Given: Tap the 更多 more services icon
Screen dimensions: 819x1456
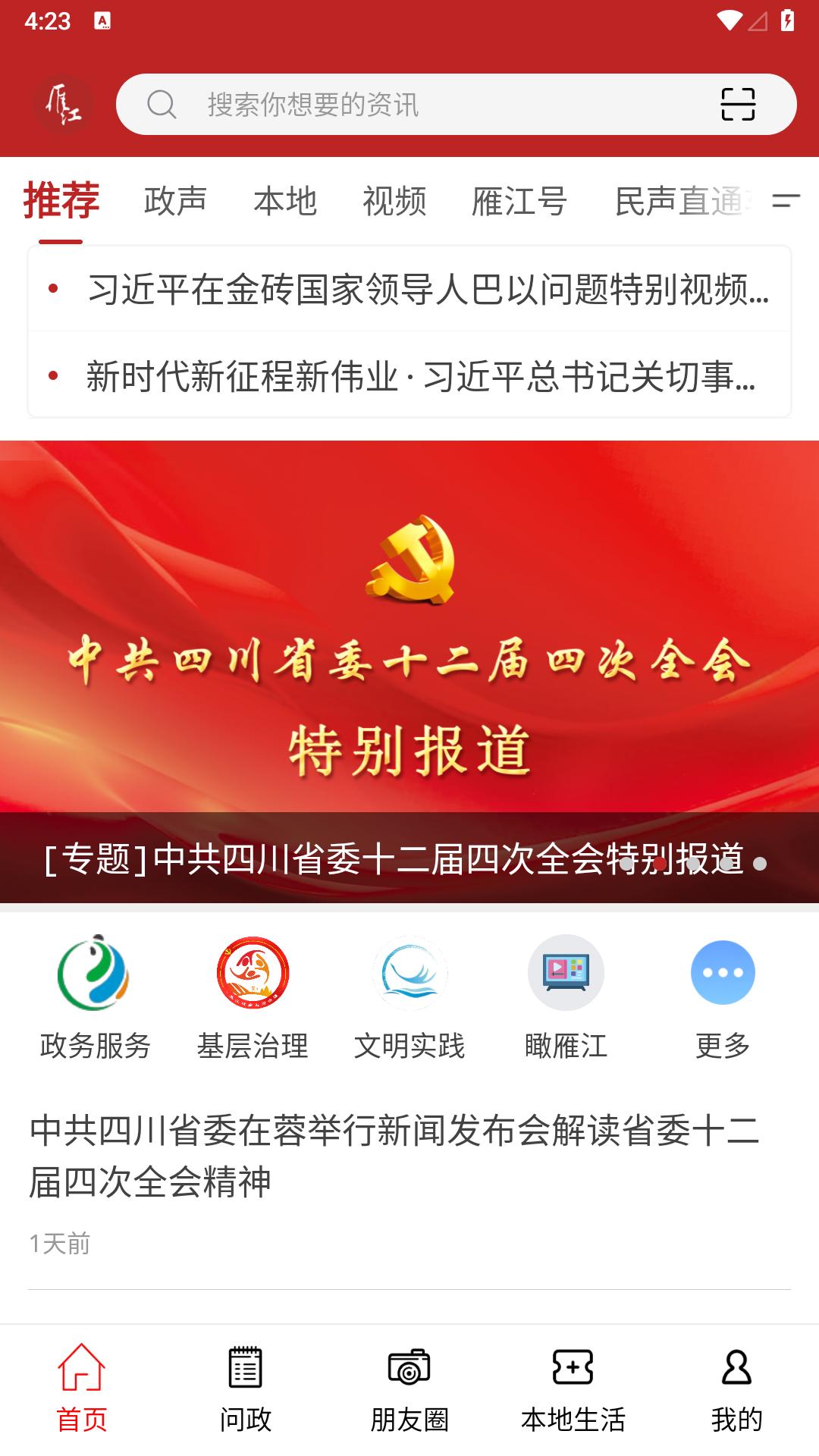Looking at the screenshot, I should click(x=722, y=973).
